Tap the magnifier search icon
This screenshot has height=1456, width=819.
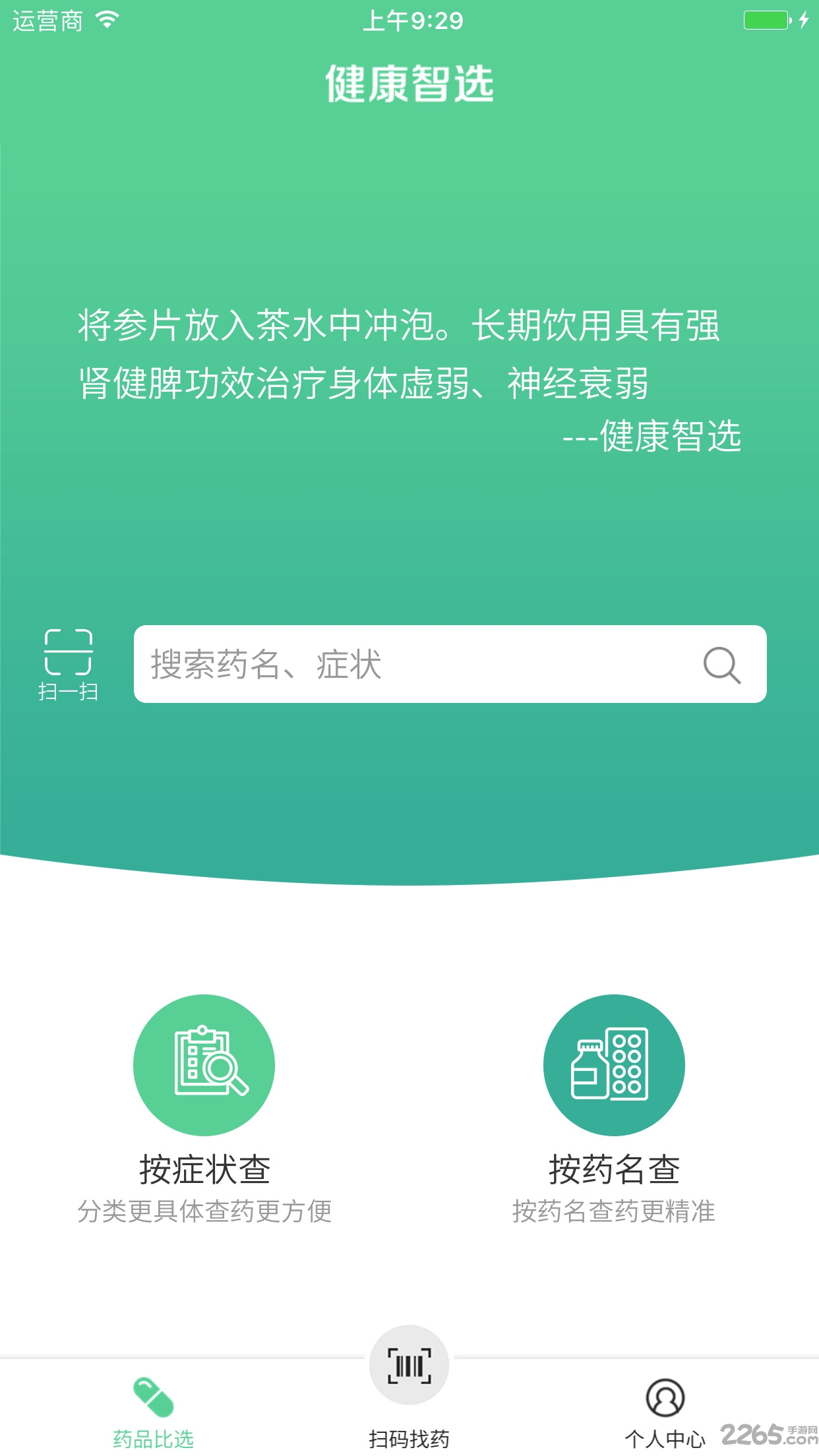pyautogui.click(x=722, y=665)
